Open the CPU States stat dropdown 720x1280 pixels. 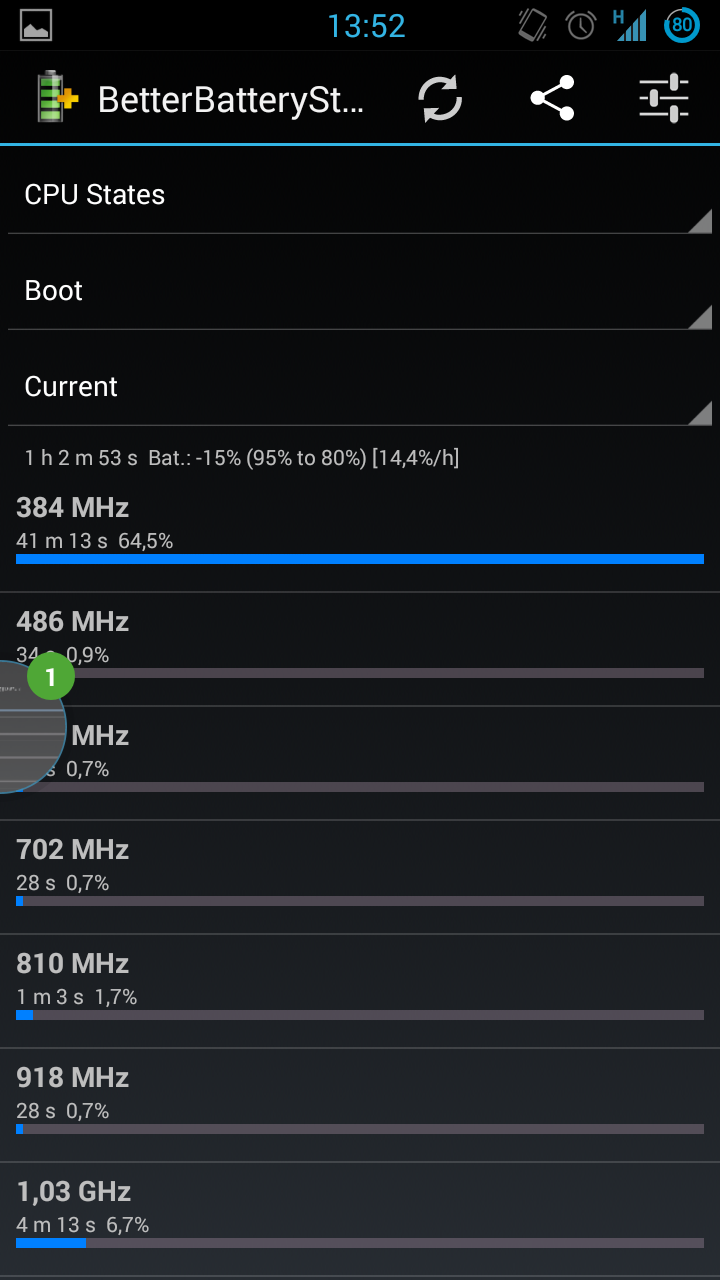click(x=360, y=194)
